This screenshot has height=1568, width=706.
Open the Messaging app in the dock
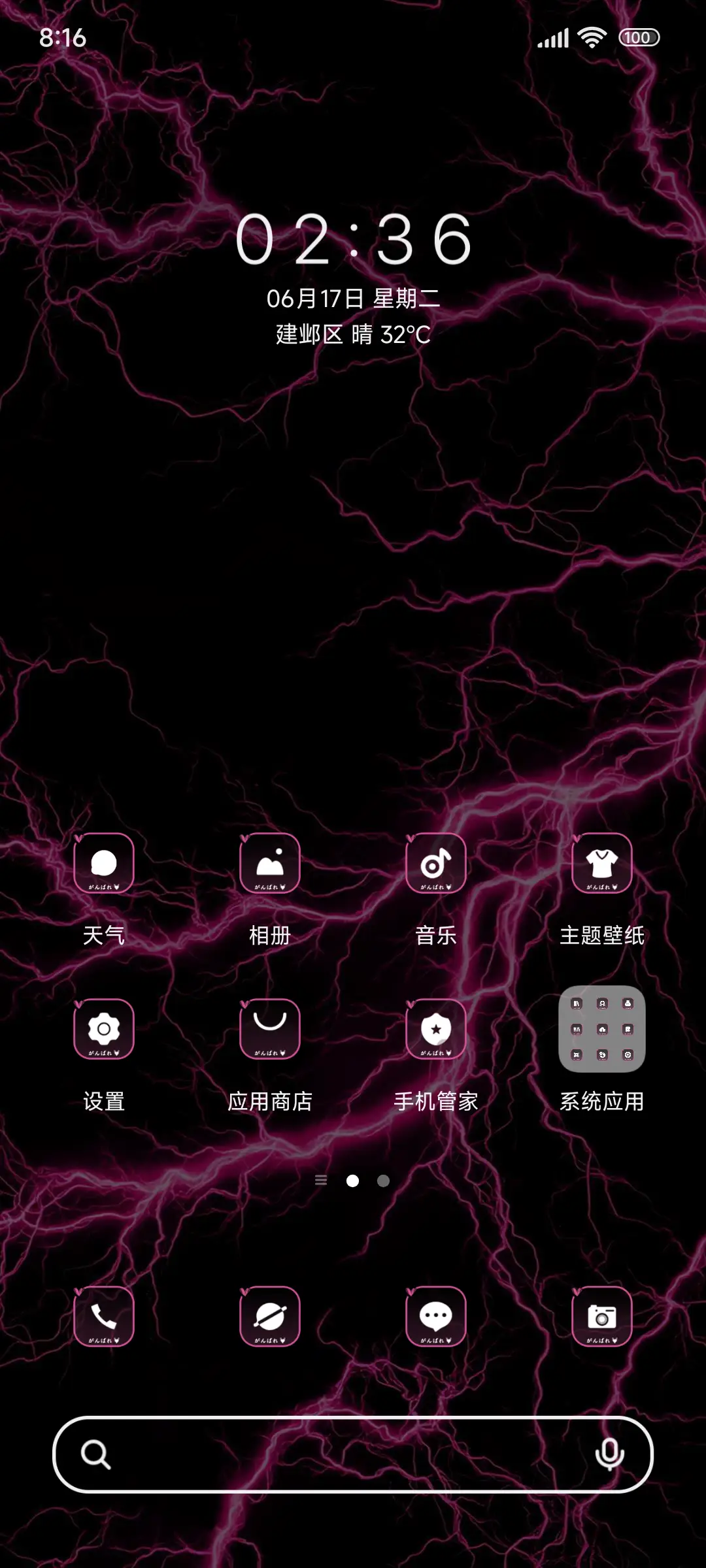(x=436, y=1317)
